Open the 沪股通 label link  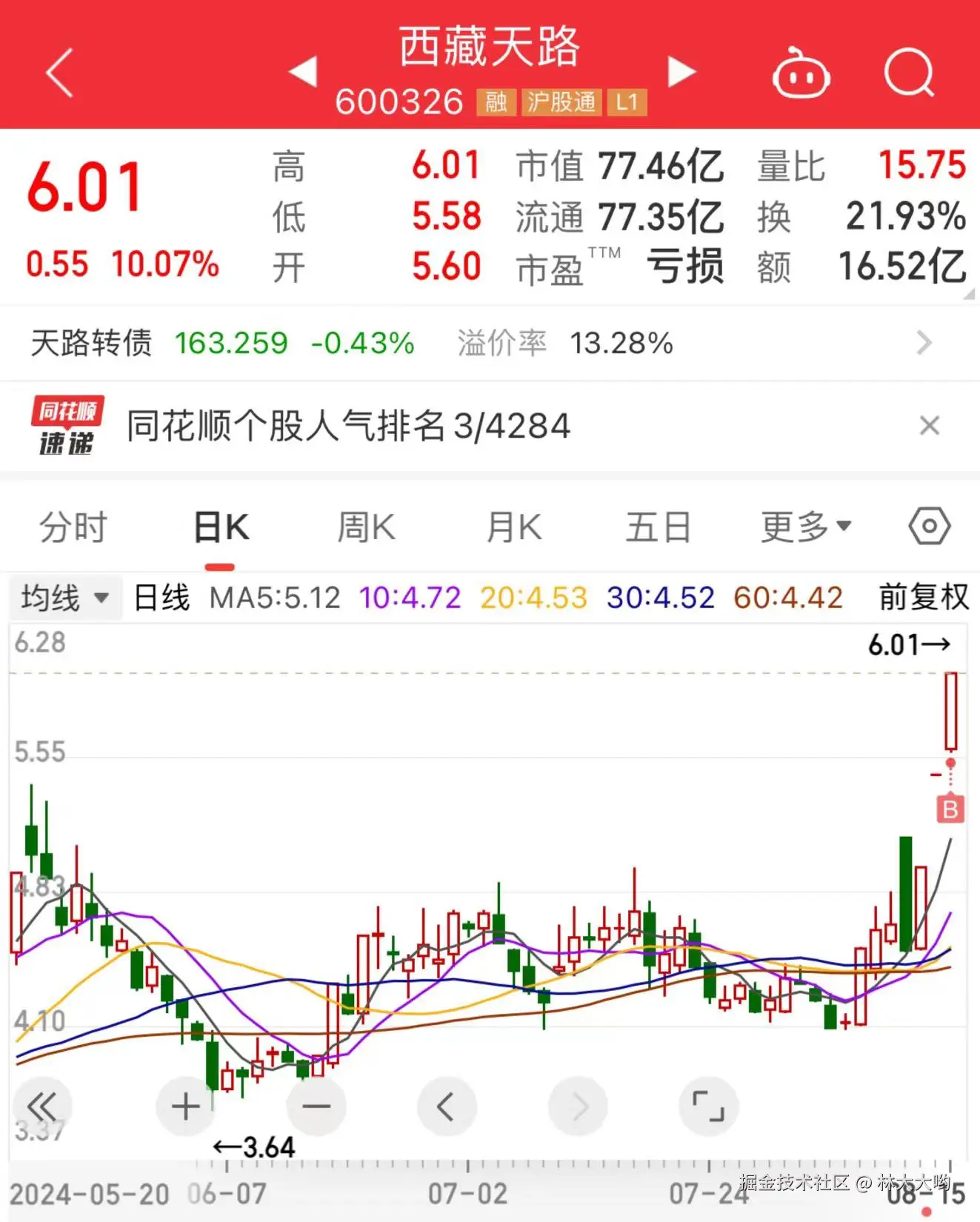pyautogui.click(x=561, y=103)
